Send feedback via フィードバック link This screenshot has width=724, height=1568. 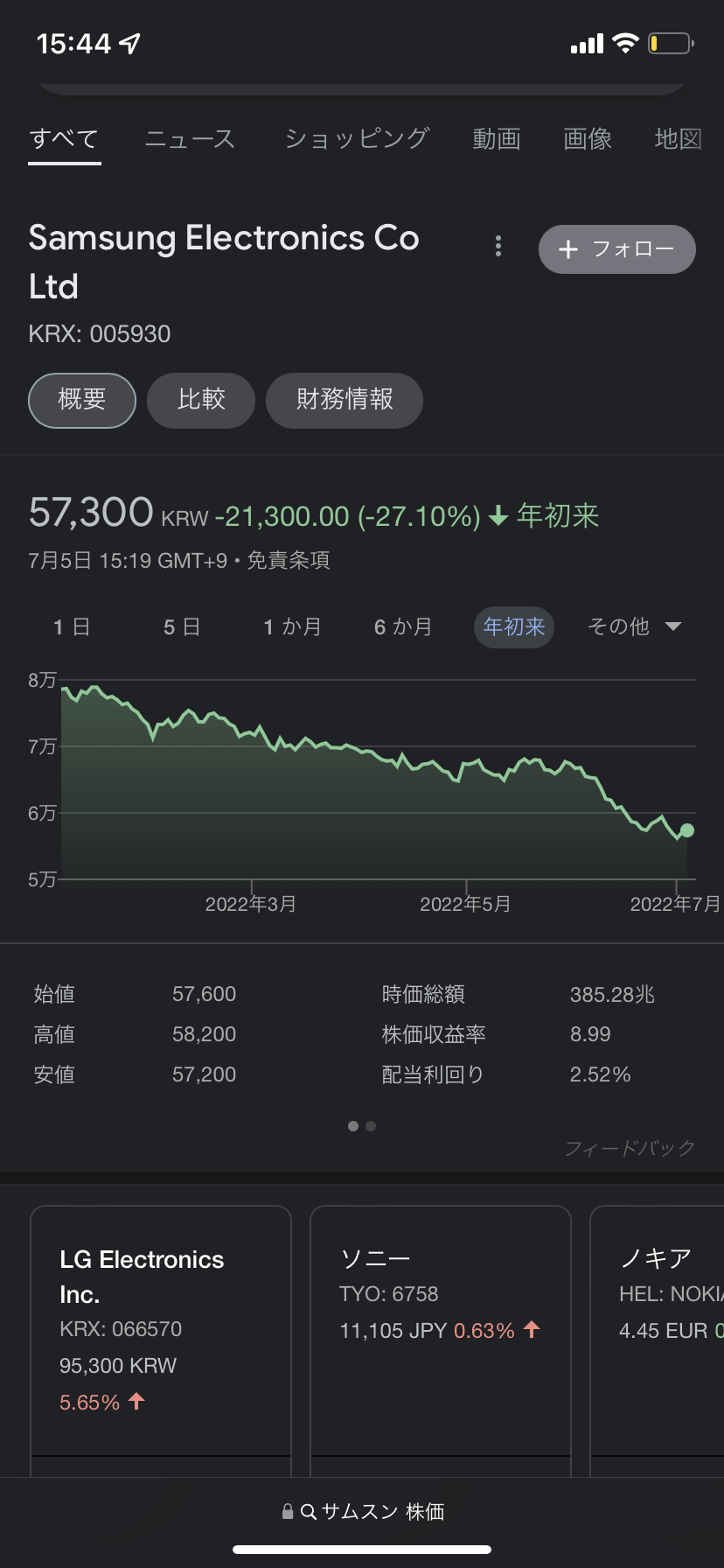(x=630, y=1148)
